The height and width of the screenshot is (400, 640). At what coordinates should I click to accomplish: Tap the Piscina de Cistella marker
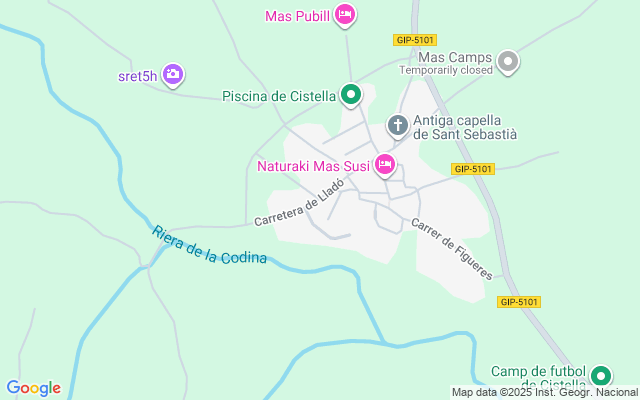pos(351,95)
